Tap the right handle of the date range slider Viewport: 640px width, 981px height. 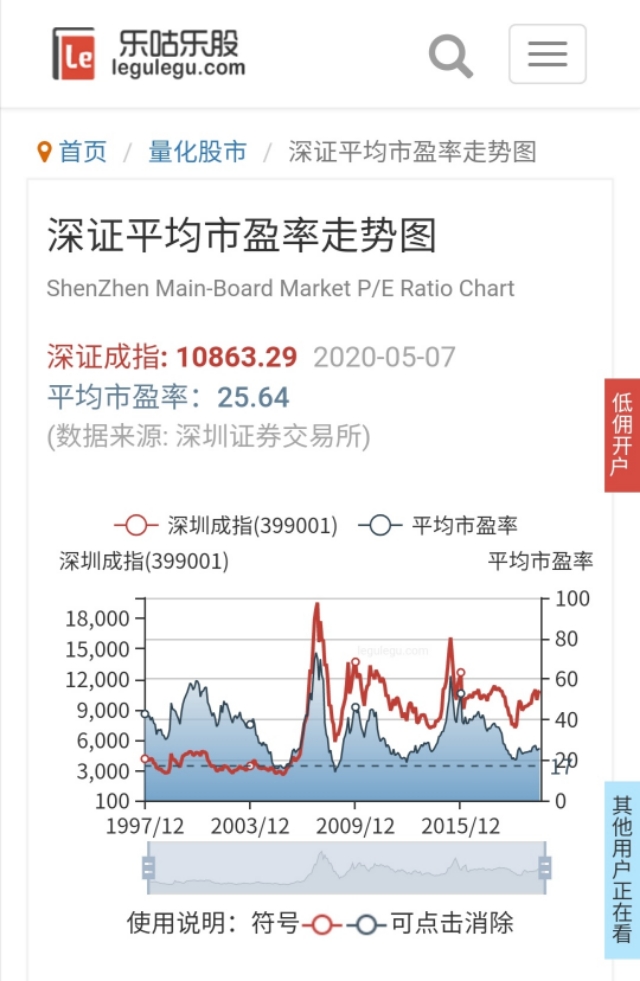click(x=545, y=868)
